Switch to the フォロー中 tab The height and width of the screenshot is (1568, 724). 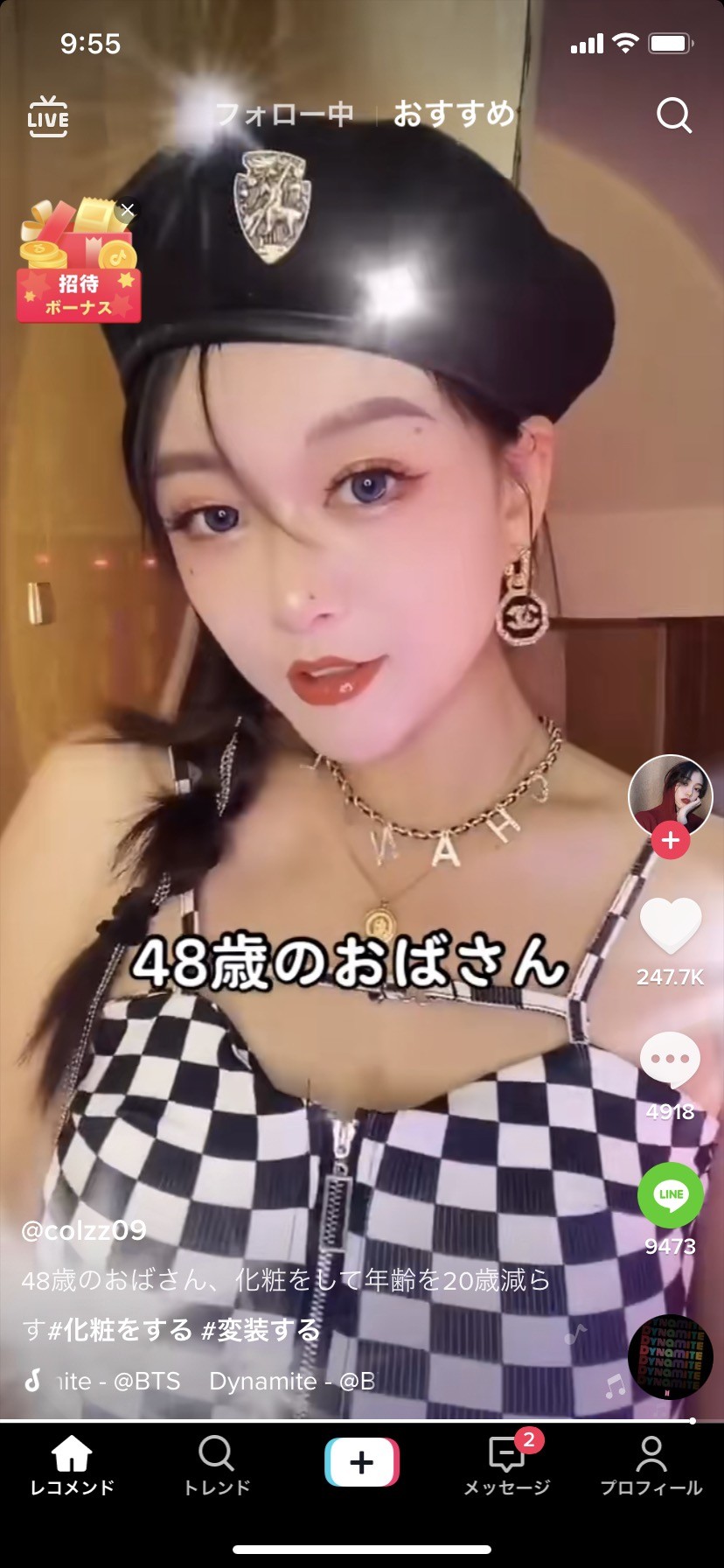point(285,114)
